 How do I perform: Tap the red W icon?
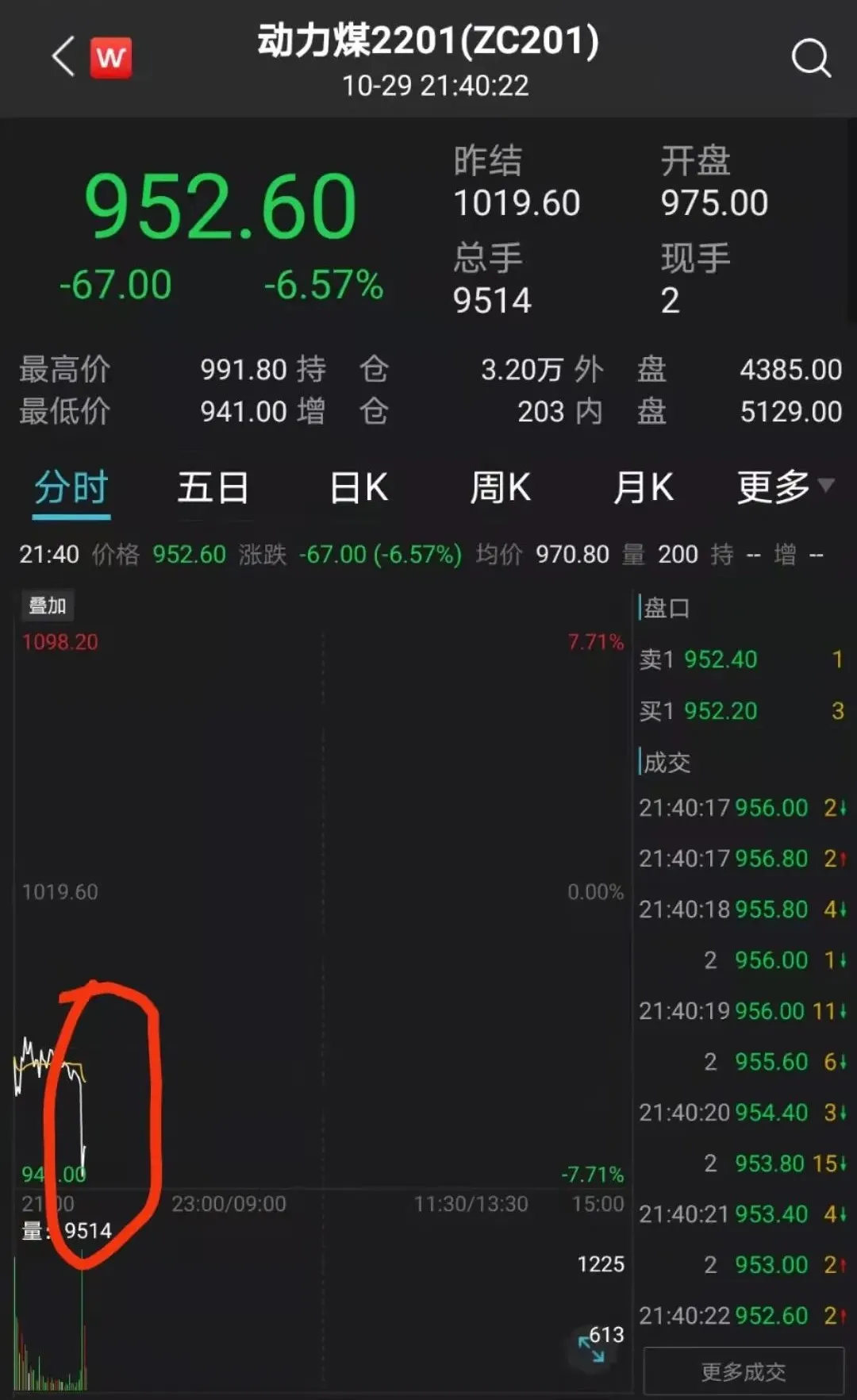pos(110,58)
